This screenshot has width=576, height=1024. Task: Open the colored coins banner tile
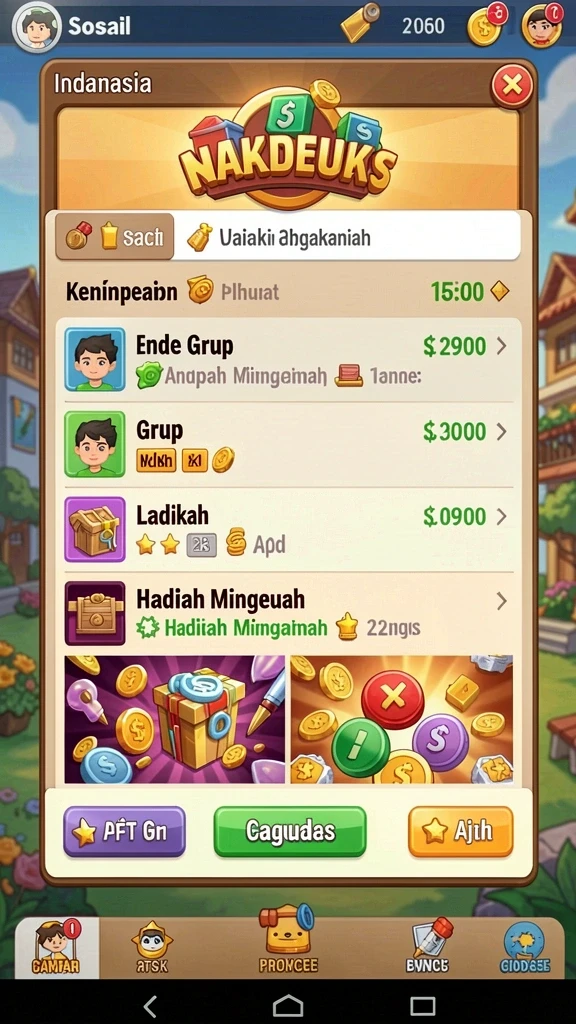click(402, 719)
